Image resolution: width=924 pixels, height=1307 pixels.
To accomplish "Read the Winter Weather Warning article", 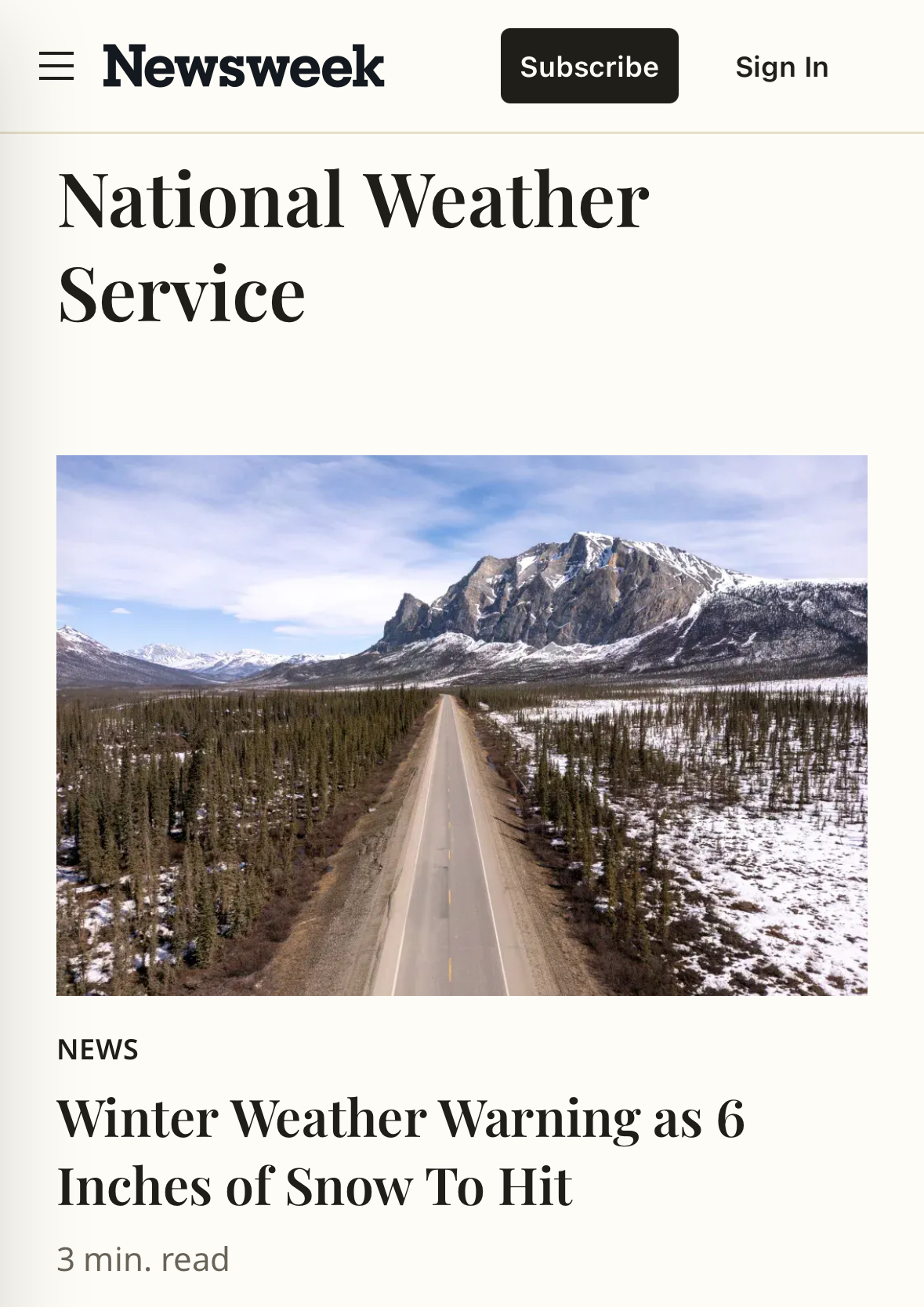I will [x=400, y=1151].
